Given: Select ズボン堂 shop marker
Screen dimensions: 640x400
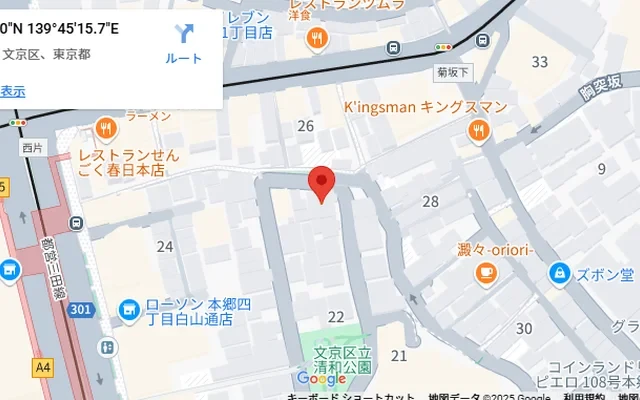Looking at the screenshot, I should pyautogui.click(x=560, y=272).
